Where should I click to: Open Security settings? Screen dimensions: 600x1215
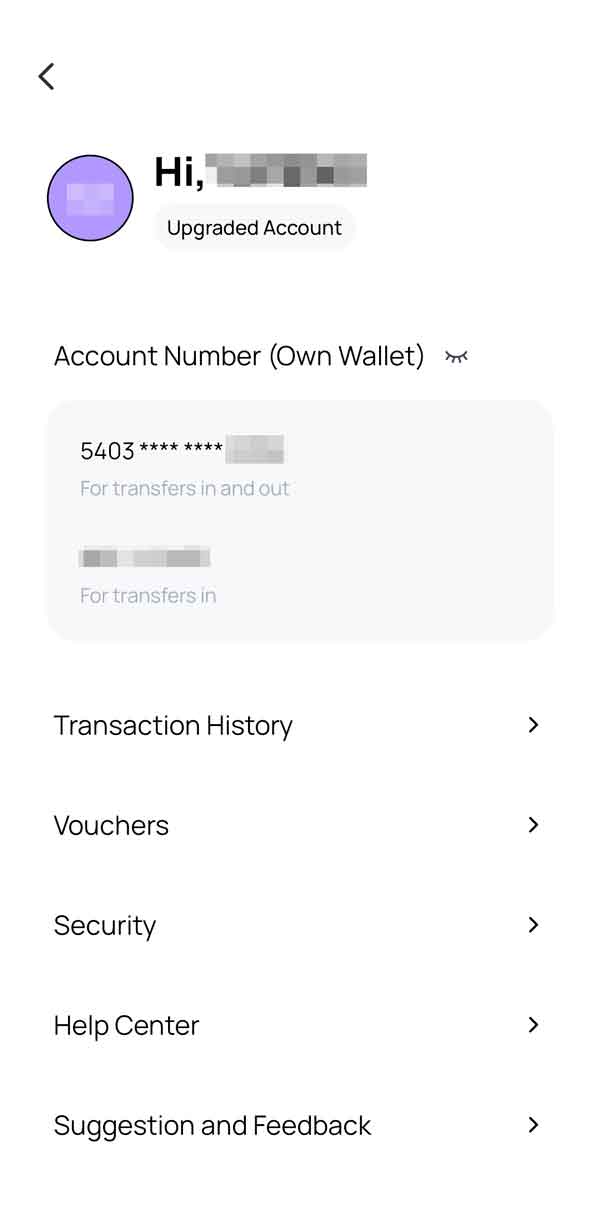(296, 925)
